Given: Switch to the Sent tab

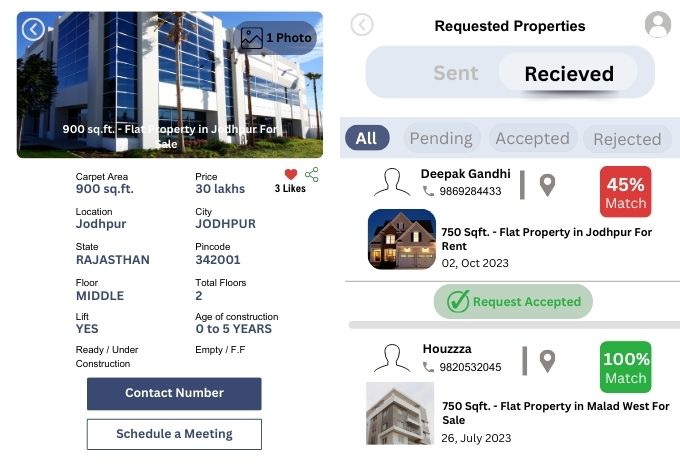Looking at the screenshot, I should pos(455,73).
